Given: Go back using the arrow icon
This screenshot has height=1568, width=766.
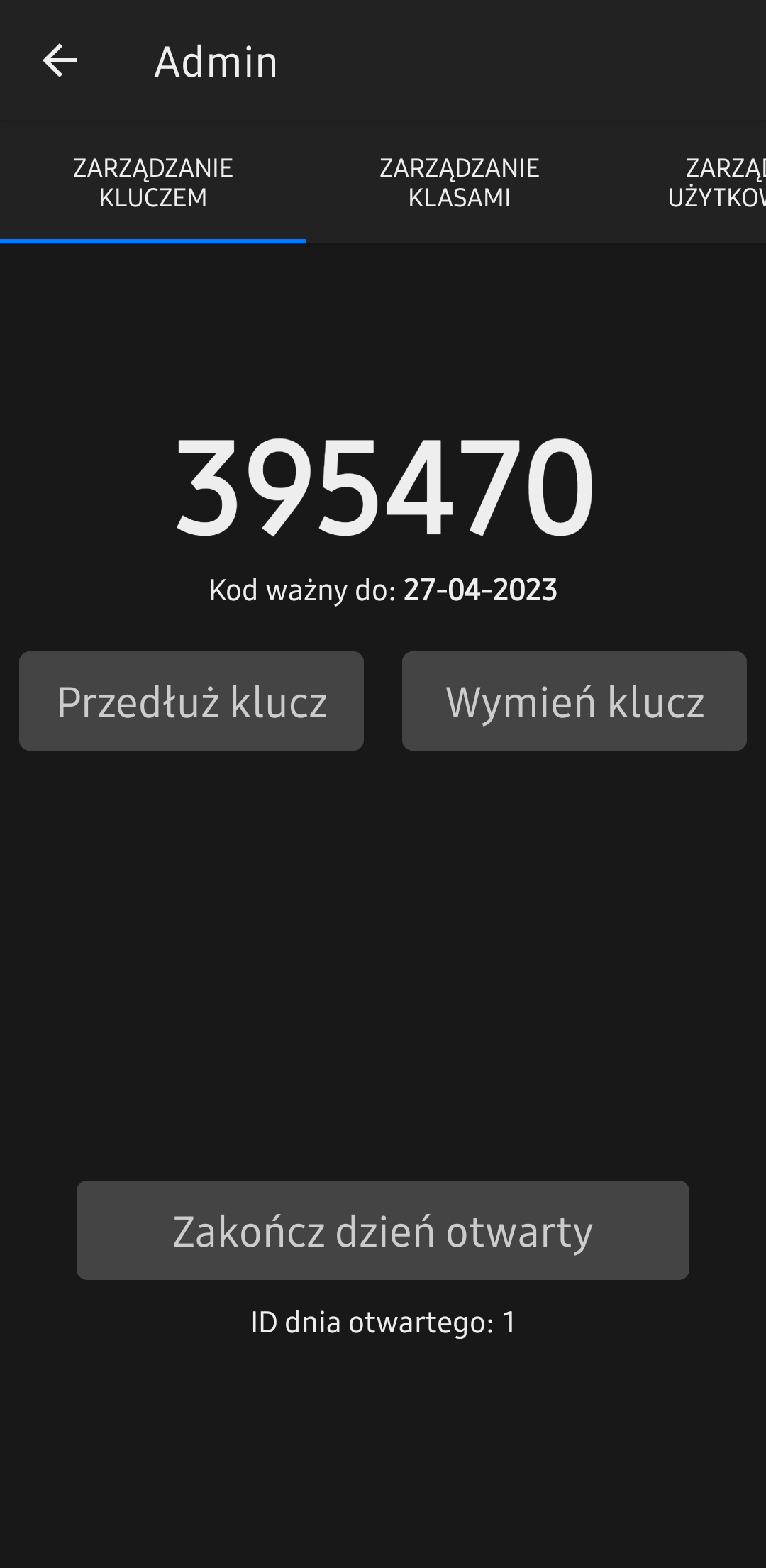Looking at the screenshot, I should pyautogui.click(x=60, y=60).
